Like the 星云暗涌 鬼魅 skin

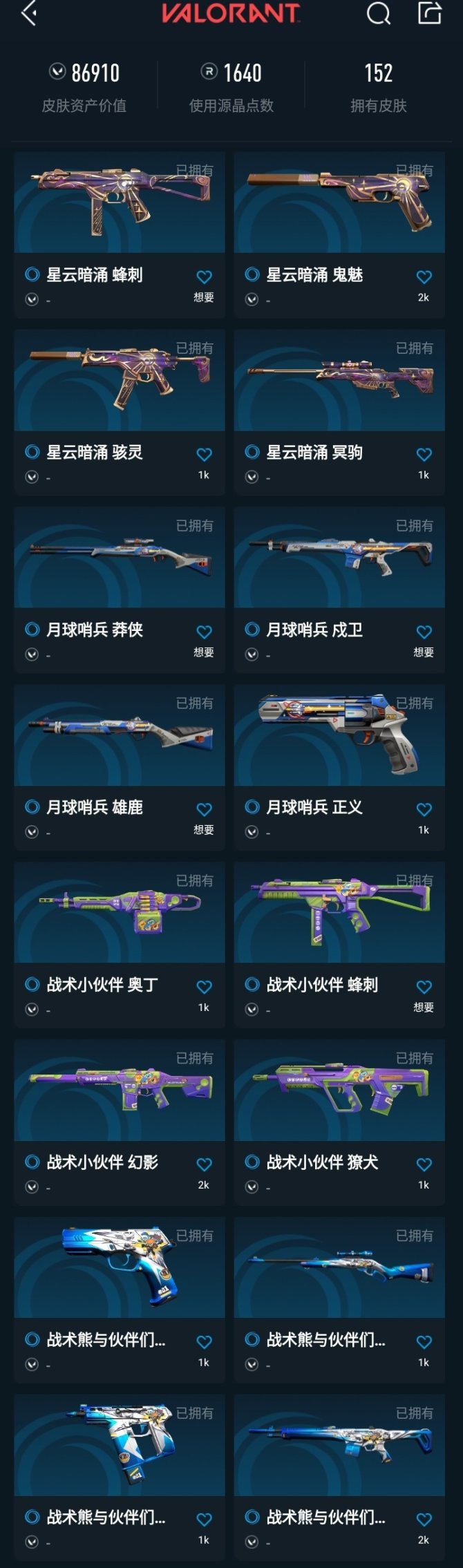[x=424, y=277]
